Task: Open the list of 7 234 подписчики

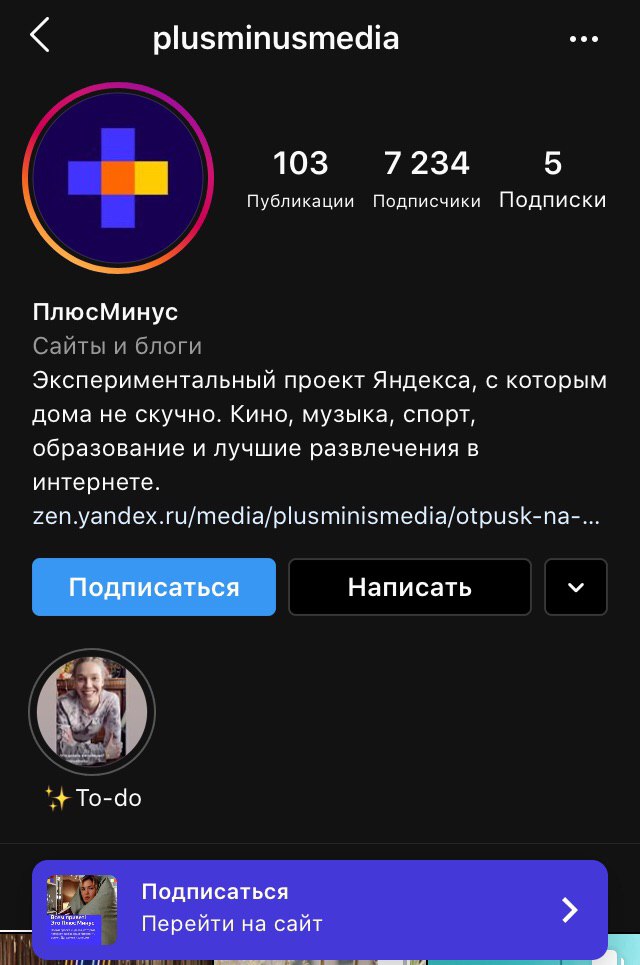Action: pyautogui.click(x=426, y=179)
